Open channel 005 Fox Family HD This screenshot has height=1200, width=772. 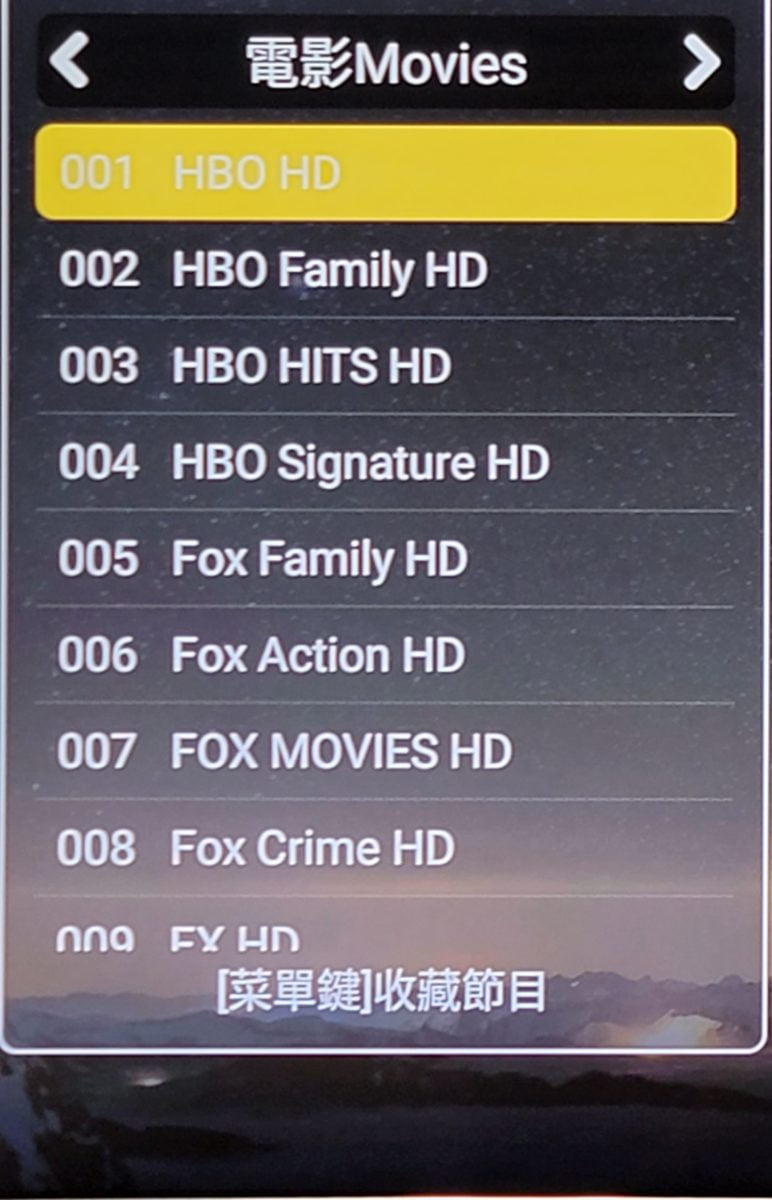click(385, 558)
